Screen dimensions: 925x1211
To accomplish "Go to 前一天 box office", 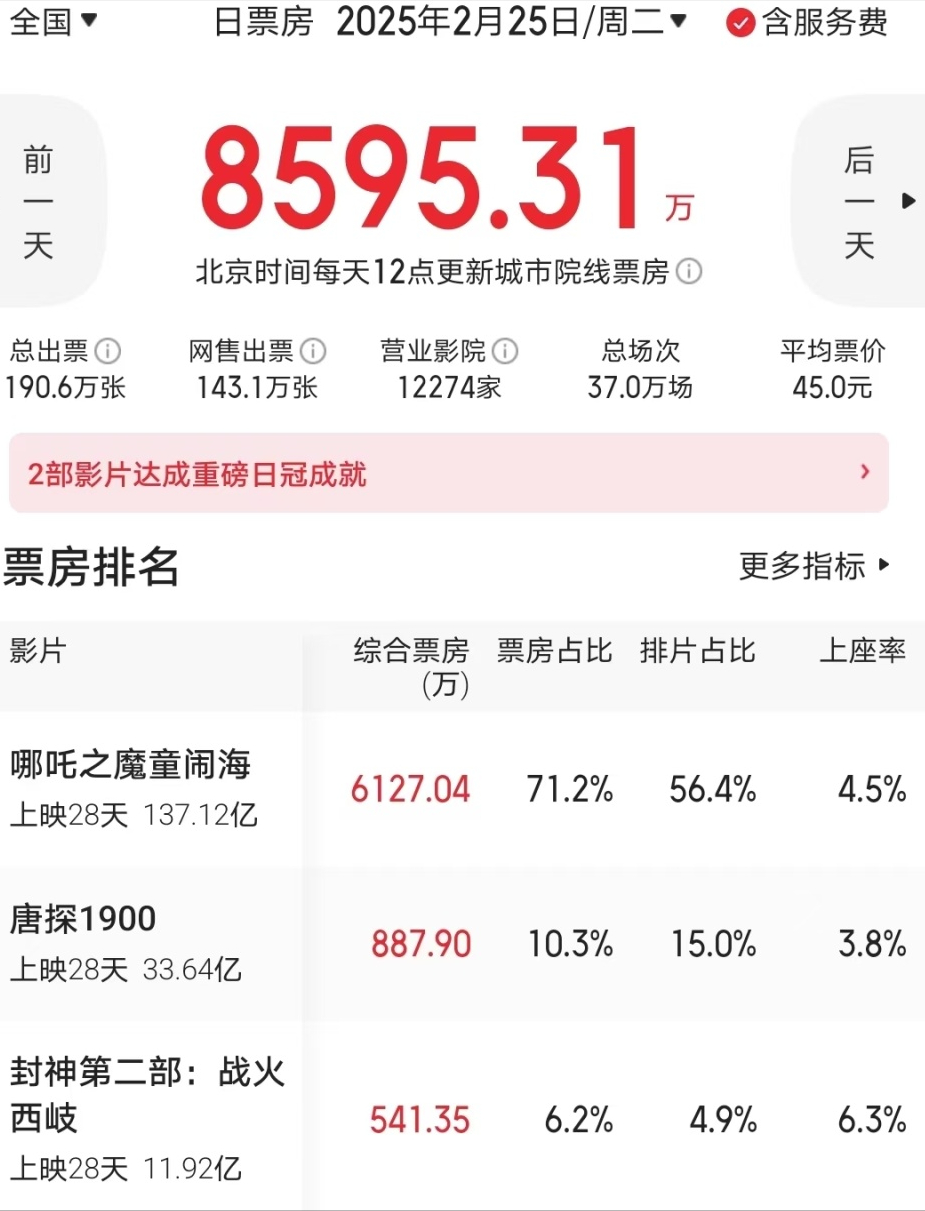I will tap(39, 201).
